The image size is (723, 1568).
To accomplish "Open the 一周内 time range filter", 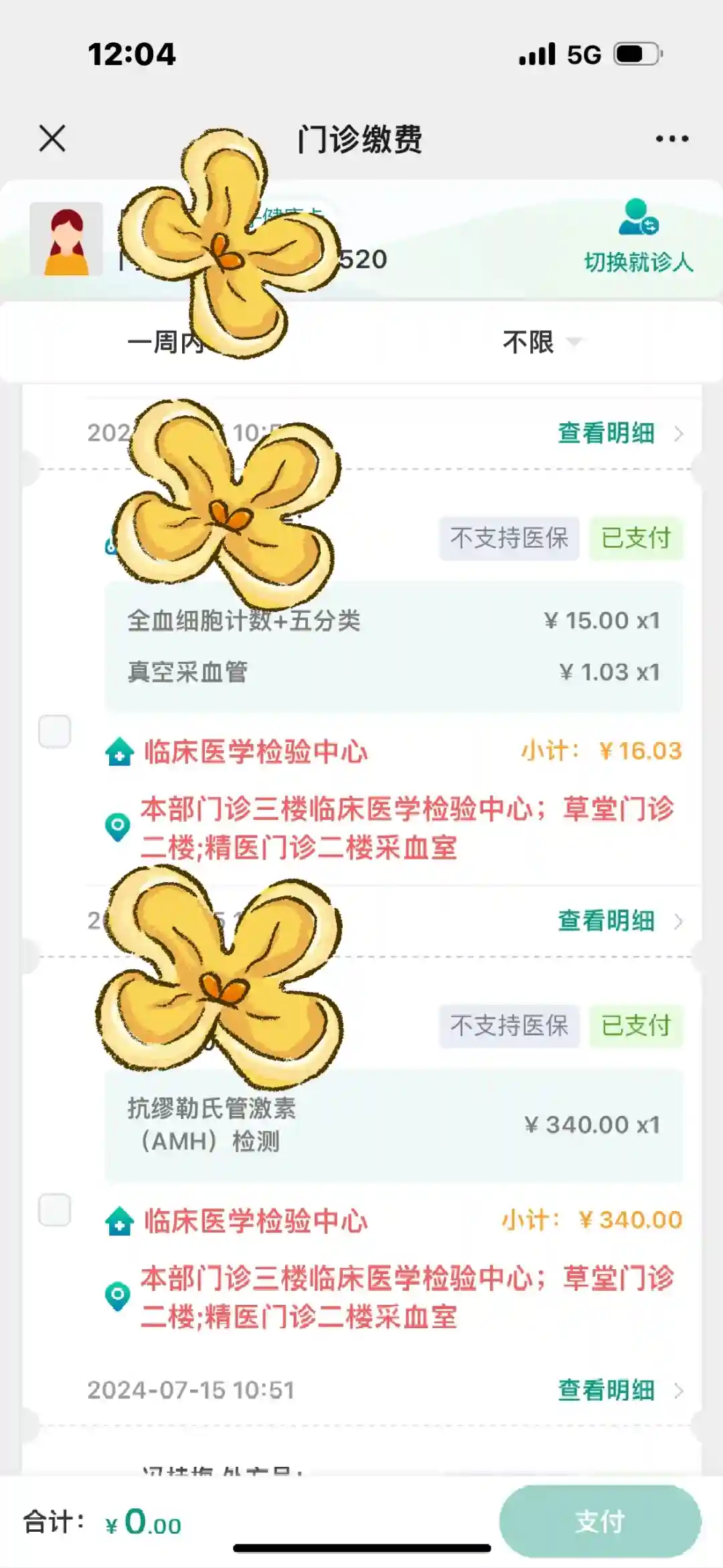I will pyautogui.click(x=167, y=342).
